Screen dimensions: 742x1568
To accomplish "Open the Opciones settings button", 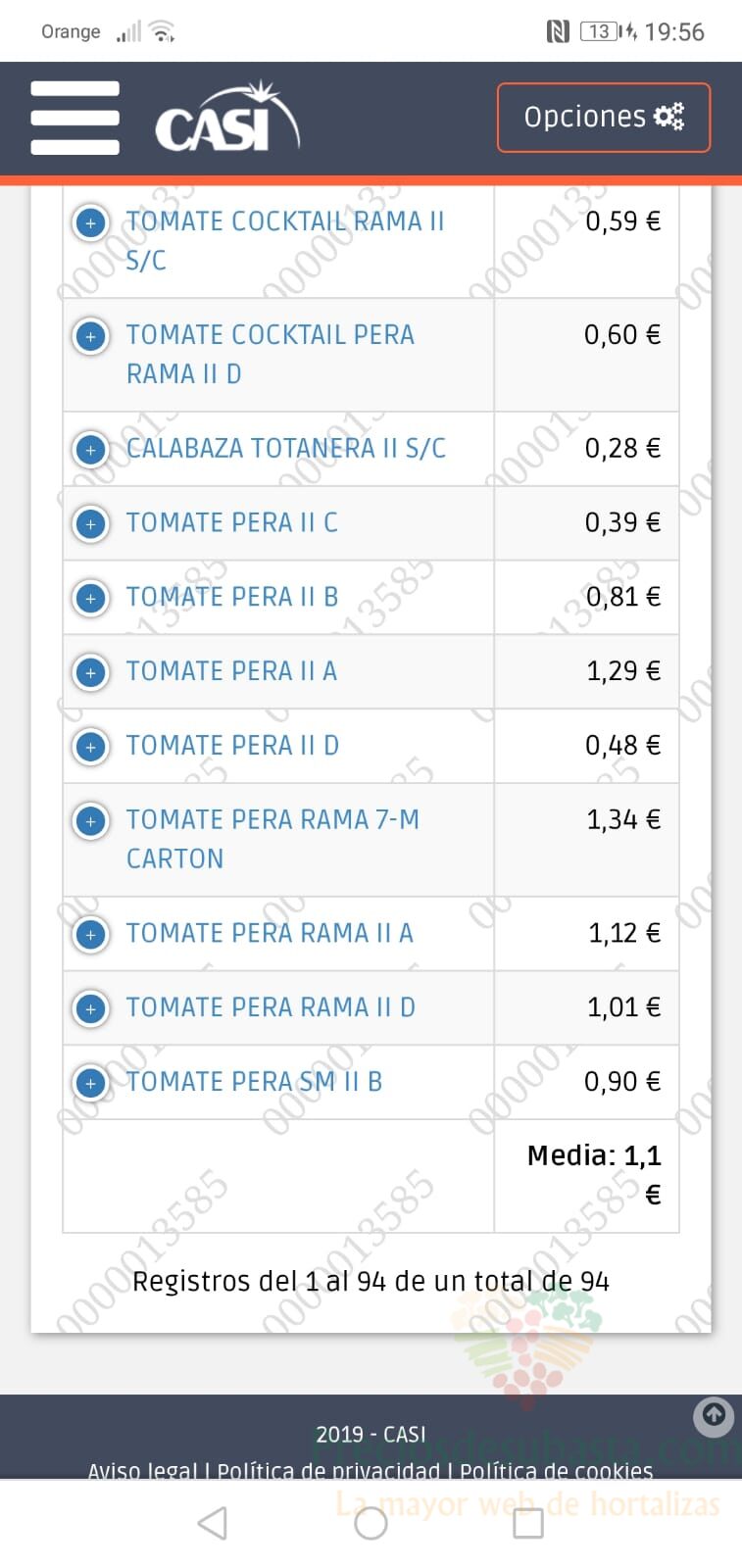I will (x=604, y=118).
